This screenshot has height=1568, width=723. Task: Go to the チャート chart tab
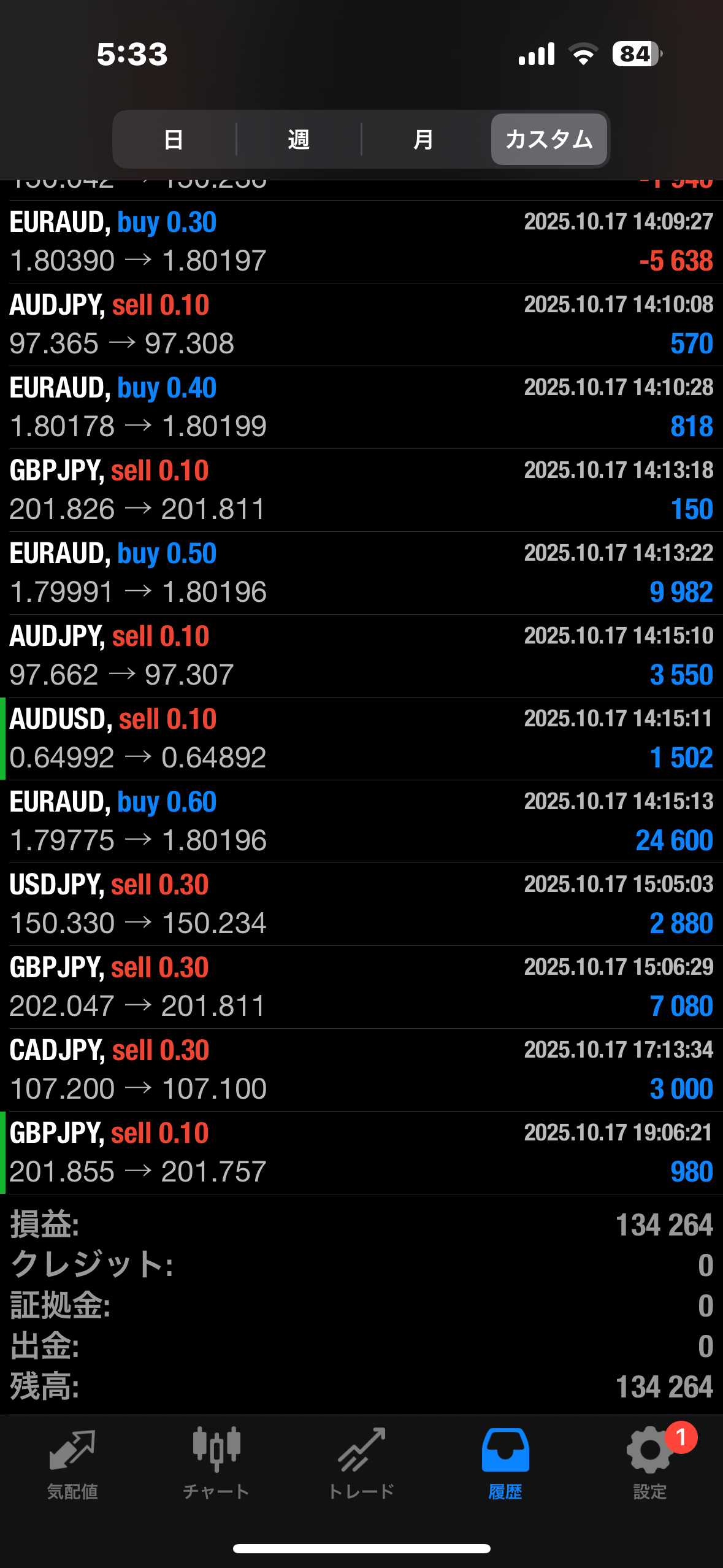point(216,1464)
